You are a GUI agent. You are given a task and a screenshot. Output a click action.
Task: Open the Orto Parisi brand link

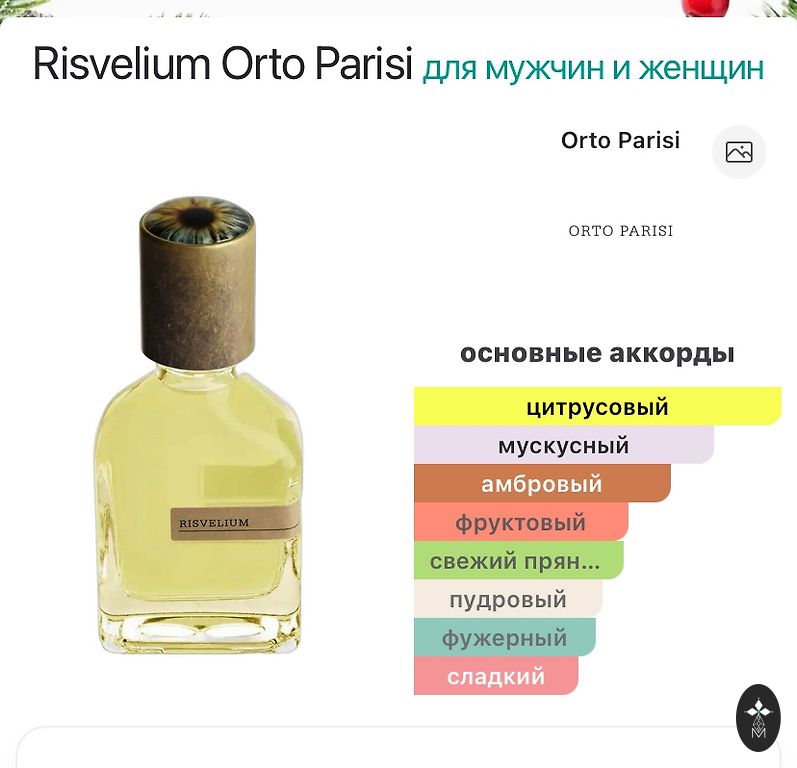click(x=620, y=140)
